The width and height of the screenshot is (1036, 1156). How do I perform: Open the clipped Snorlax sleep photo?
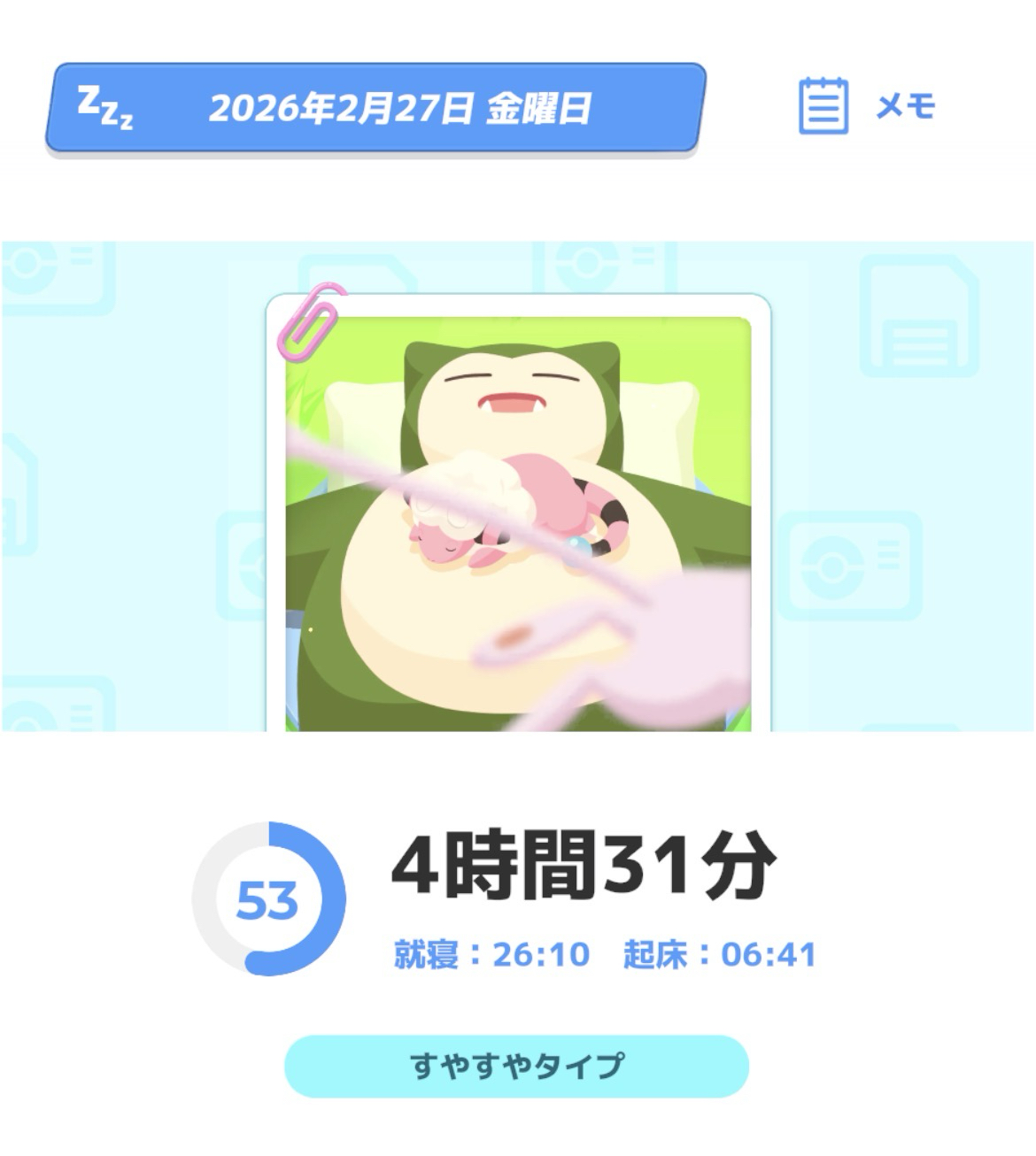(x=518, y=522)
